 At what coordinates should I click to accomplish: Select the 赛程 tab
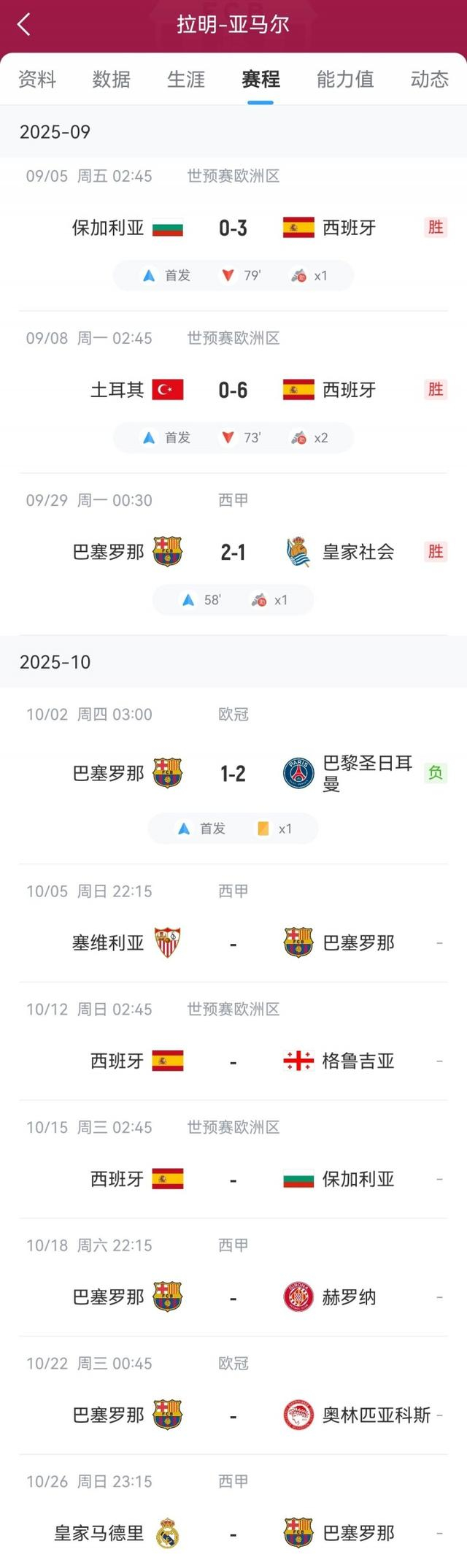(260, 79)
